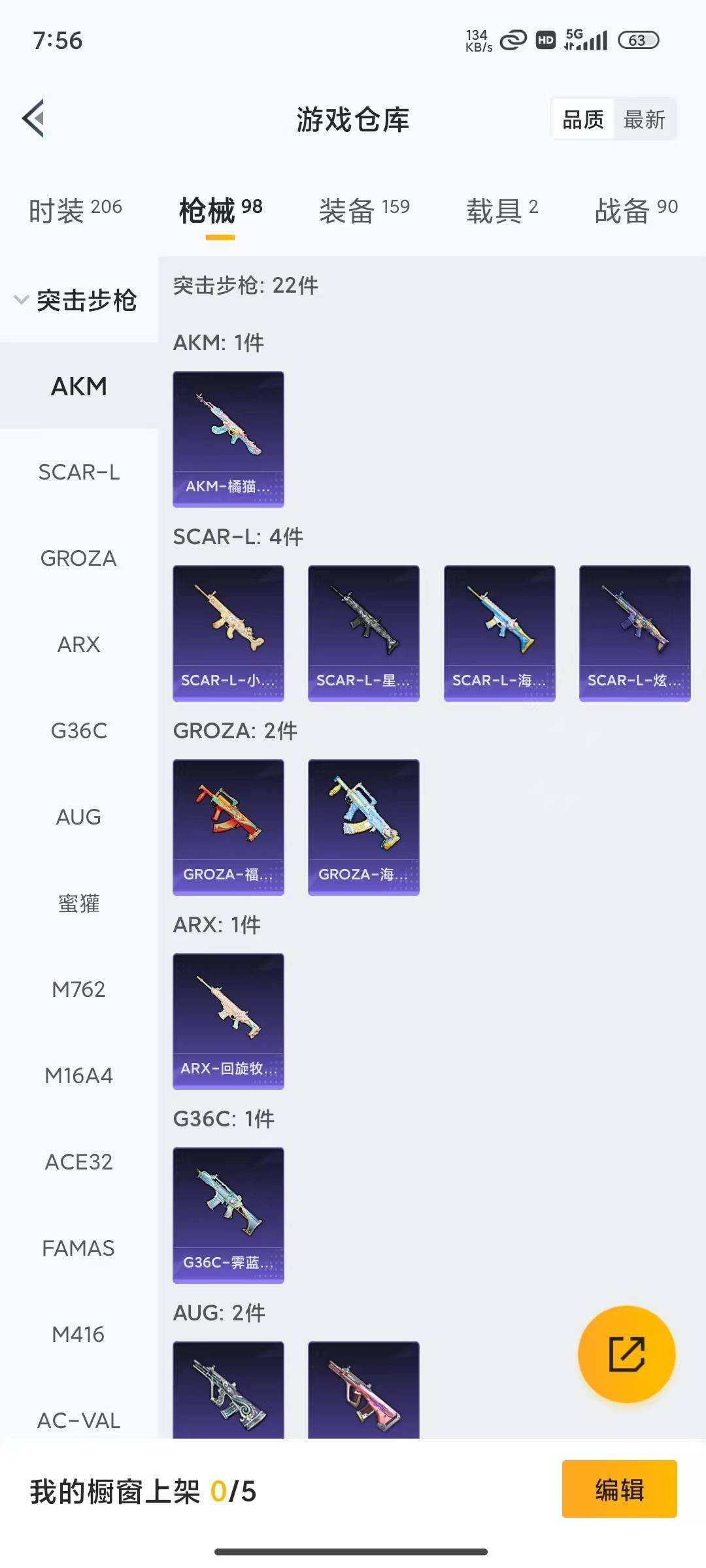Open the 战备 tab
Screen dimensions: 706x1568
[635, 210]
